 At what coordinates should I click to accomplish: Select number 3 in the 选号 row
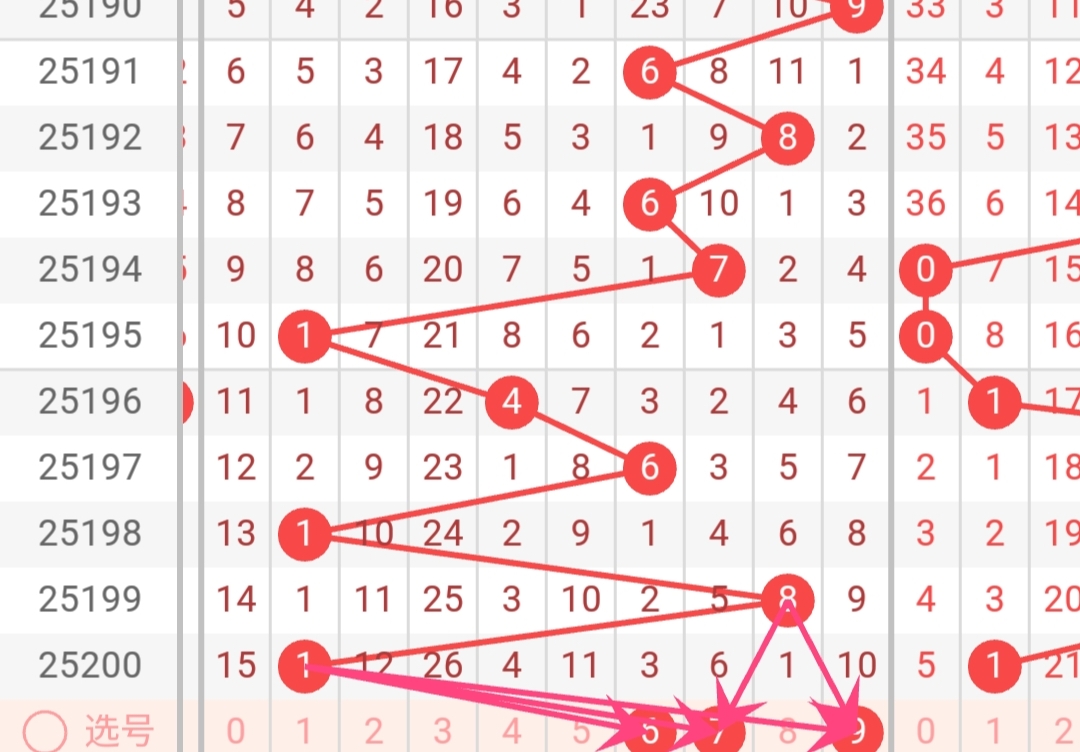tap(442, 731)
